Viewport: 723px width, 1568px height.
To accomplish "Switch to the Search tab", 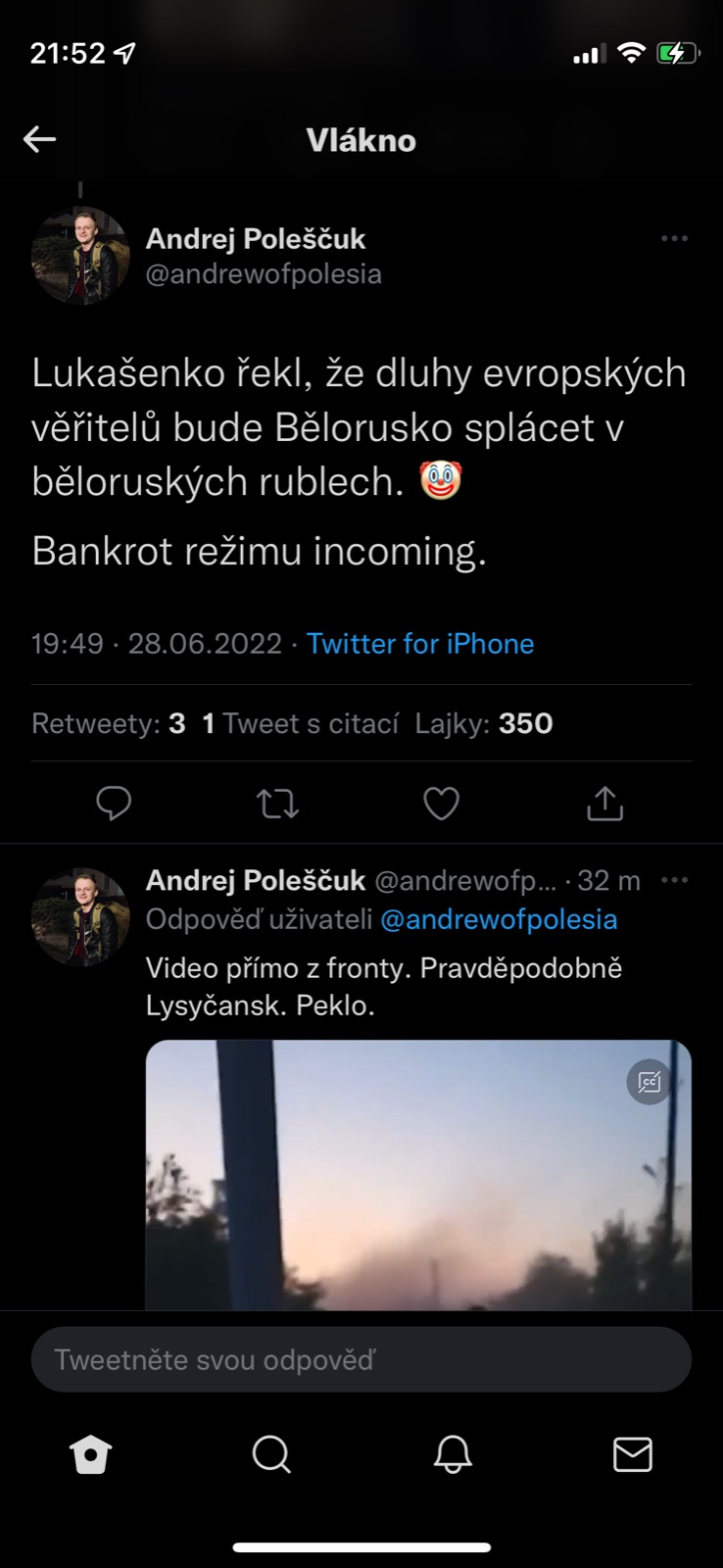I will coord(271,1454).
